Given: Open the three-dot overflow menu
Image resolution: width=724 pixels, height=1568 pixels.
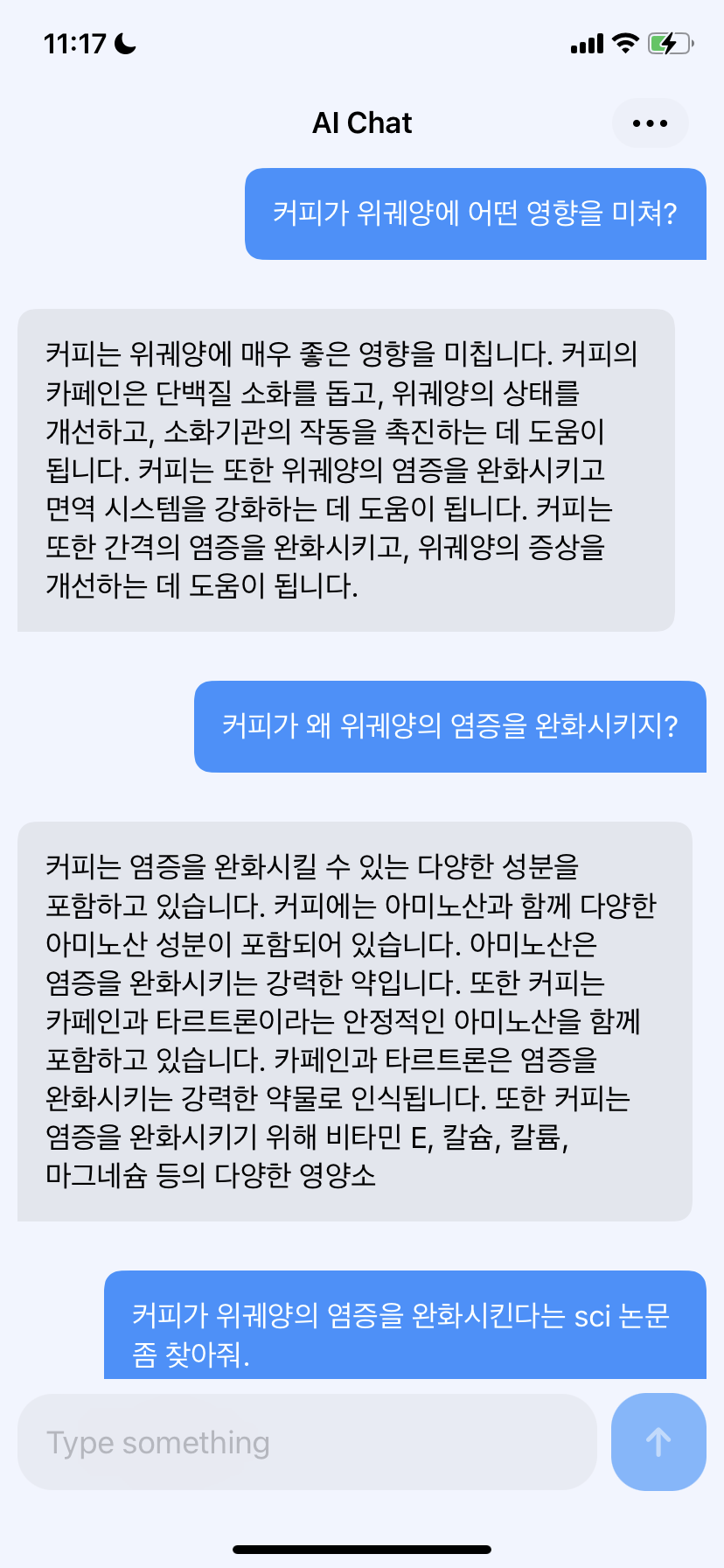Looking at the screenshot, I should pyautogui.click(x=650, y=123).
